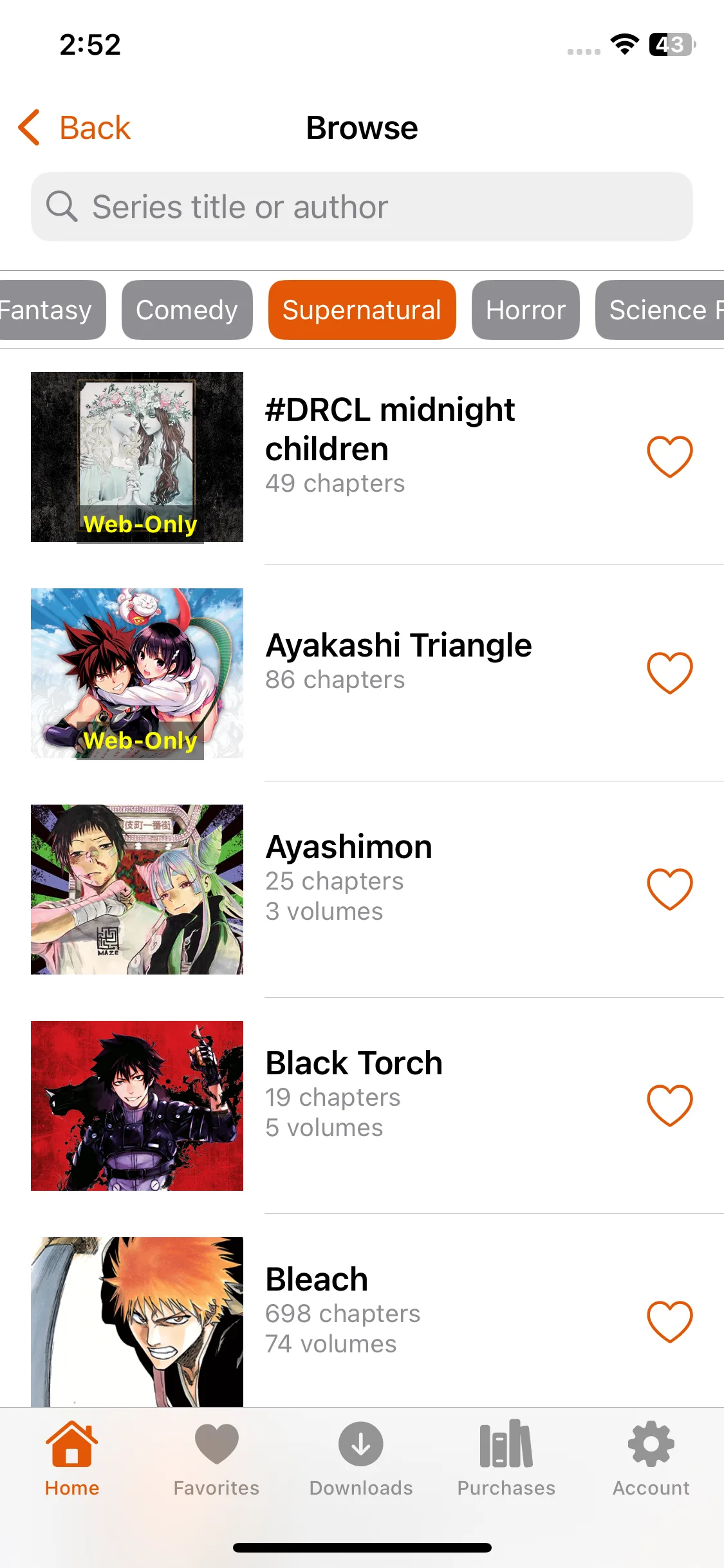Tap the heart icon next to Ayashimon
Viewport: 724px width, 1568px height.
[x=669, y=889]
